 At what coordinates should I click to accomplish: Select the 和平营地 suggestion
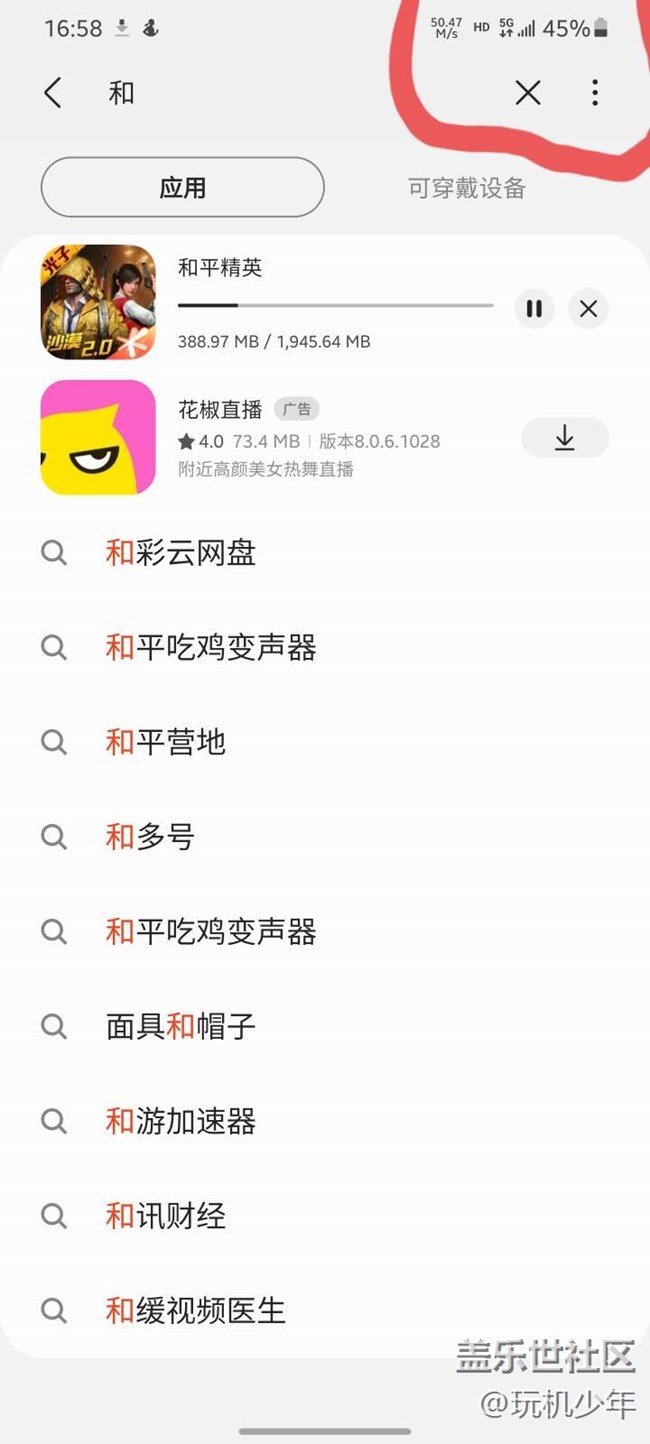pyautogui.click(x=166, y=742)
